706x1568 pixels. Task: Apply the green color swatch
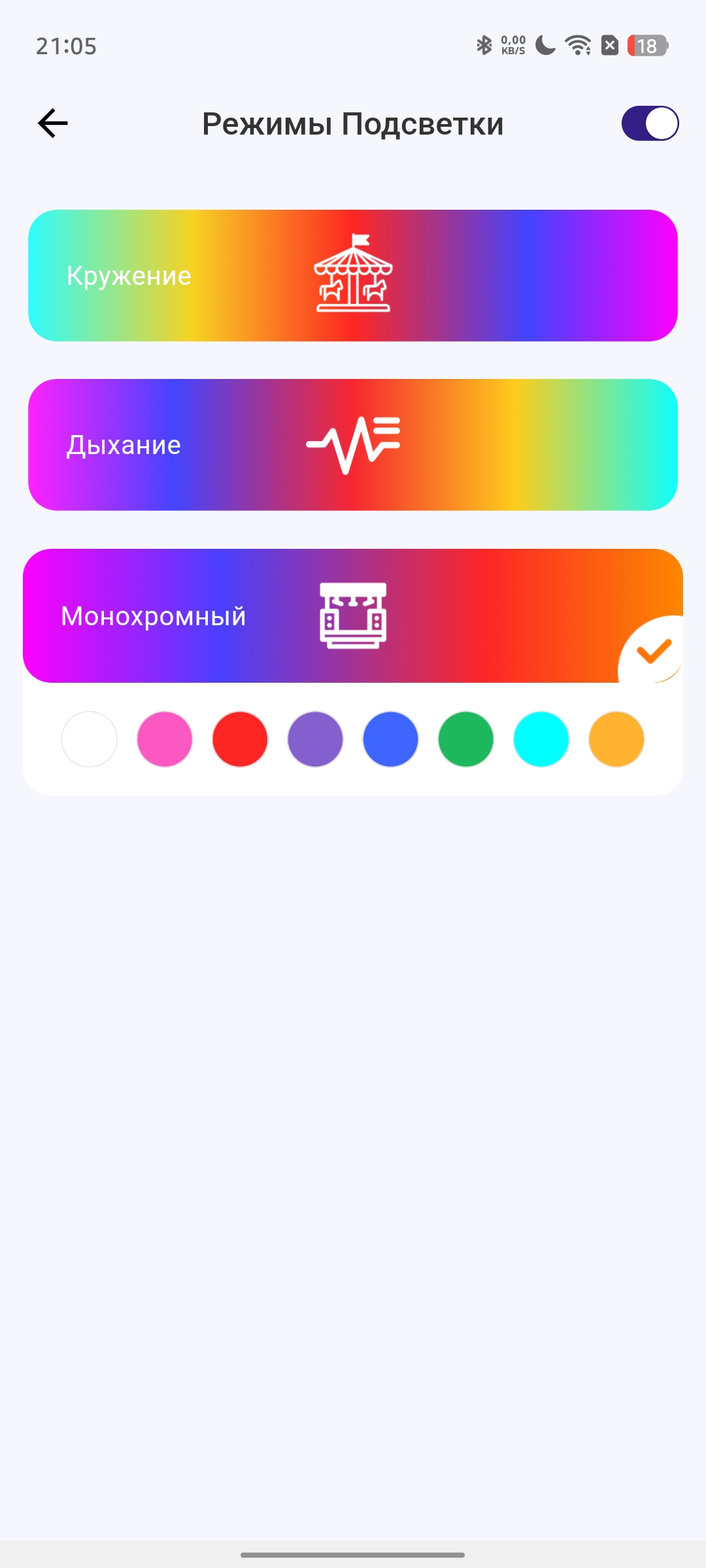click(x=465, y=739)
